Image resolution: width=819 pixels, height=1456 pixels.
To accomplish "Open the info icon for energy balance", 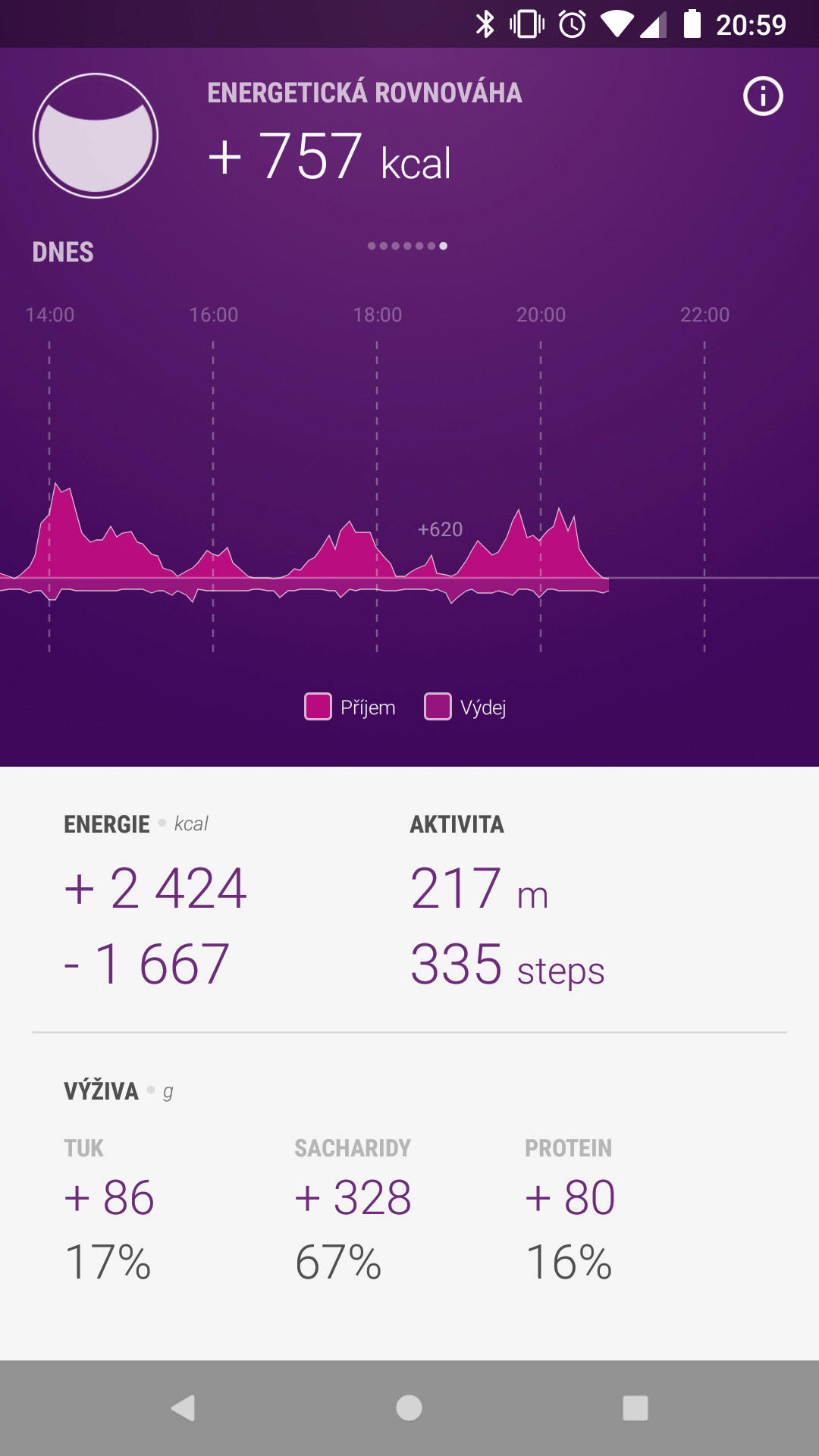I will pyautogui.click(x=762, y=96).
